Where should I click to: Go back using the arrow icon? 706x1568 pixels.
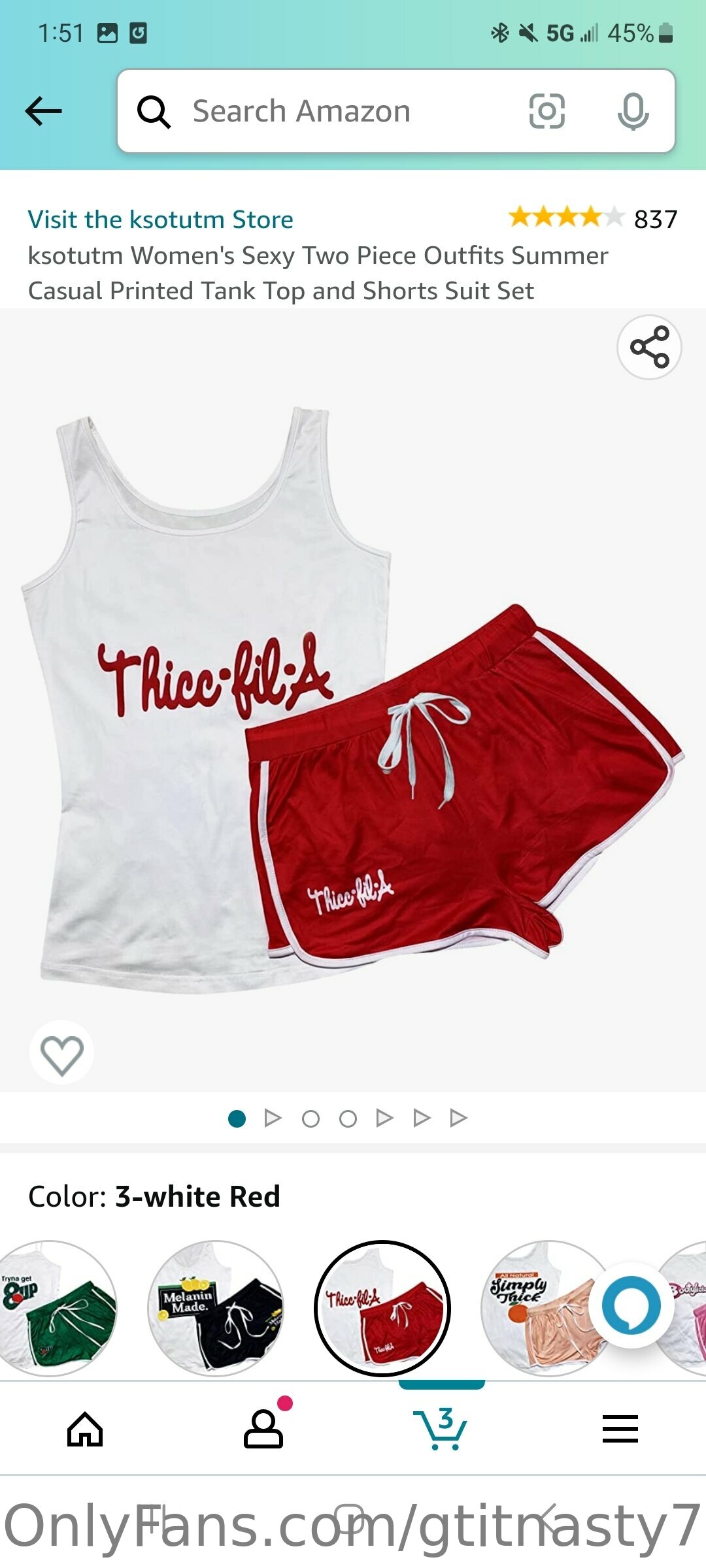click(x=43, y=111)
